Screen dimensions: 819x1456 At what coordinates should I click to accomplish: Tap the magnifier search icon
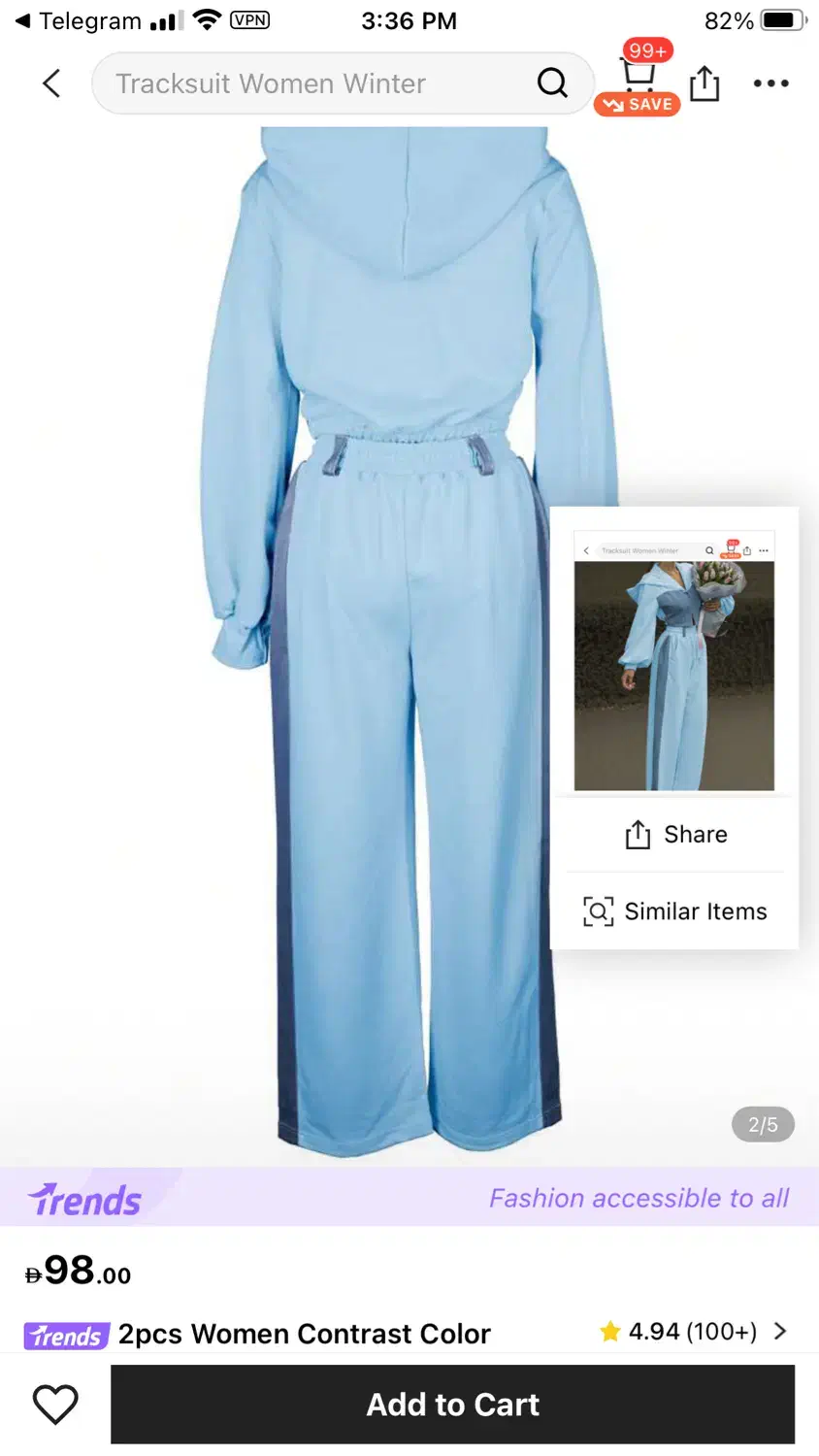(x=552, y=83)
